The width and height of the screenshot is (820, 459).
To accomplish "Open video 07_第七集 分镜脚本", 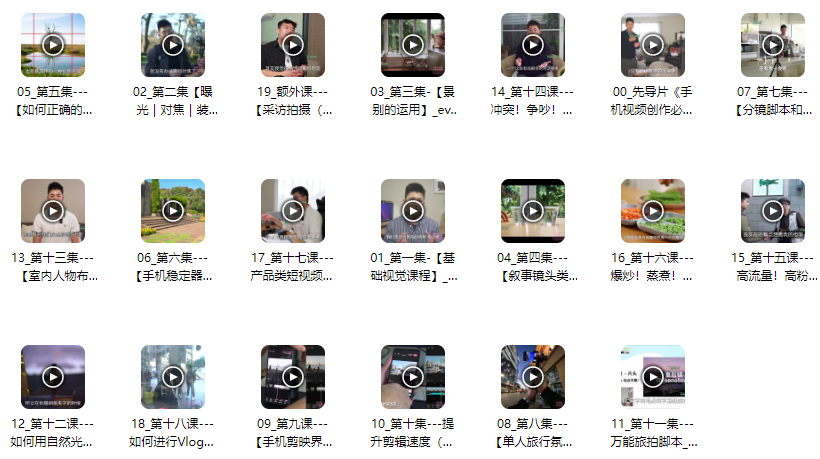I will pyautogui.click(x=773, y=45).
